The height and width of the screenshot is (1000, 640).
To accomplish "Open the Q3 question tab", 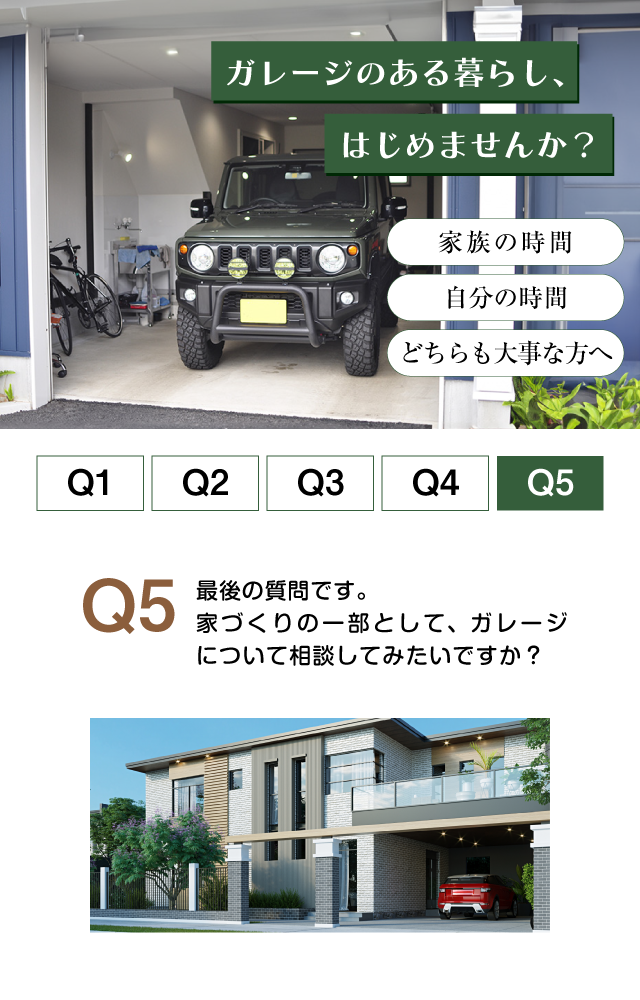I will (x=320, y=483).
